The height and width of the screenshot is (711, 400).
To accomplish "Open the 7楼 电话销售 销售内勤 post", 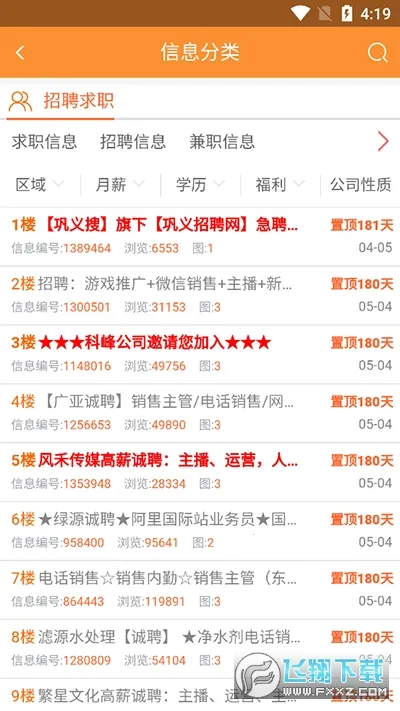I will point(200,590).
